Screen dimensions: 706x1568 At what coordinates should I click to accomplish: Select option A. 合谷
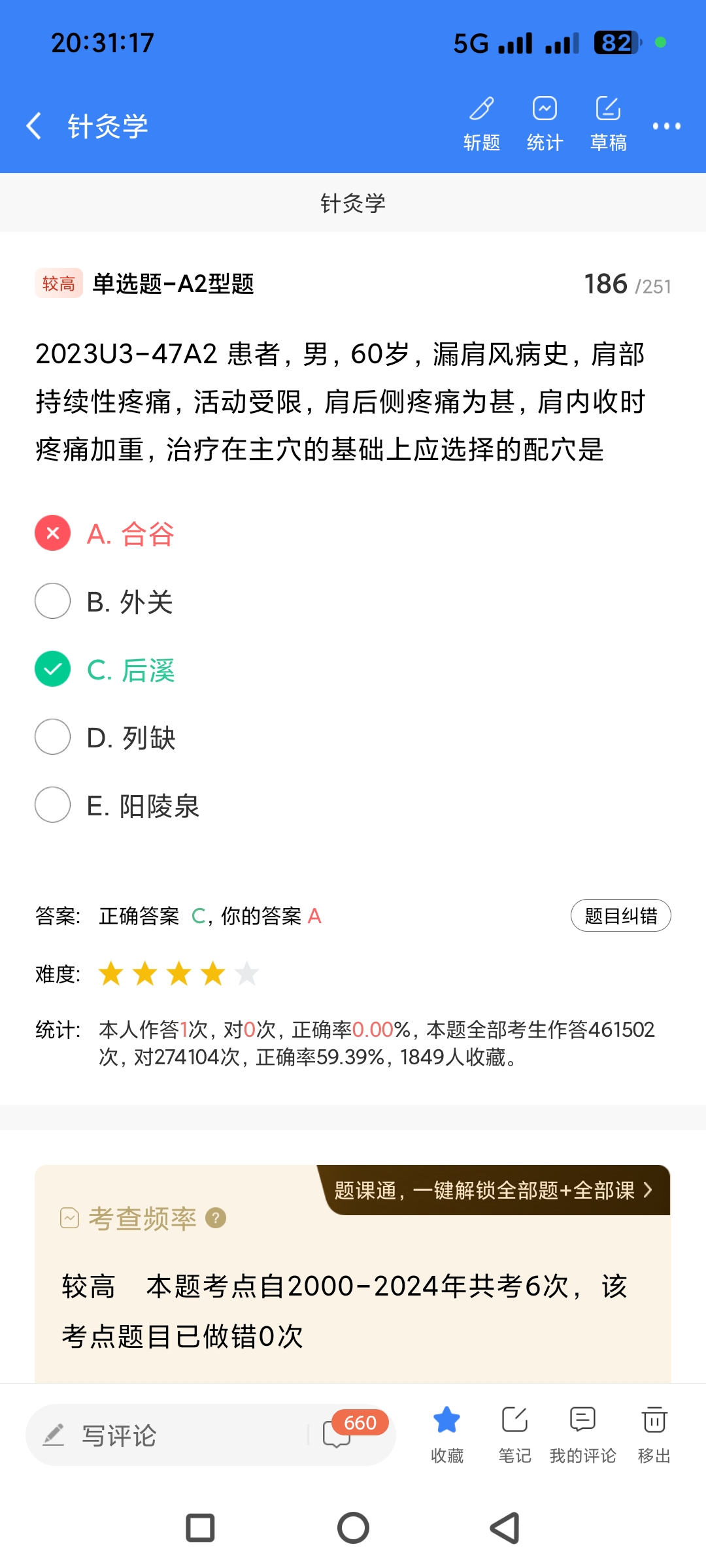click(131, 534)
